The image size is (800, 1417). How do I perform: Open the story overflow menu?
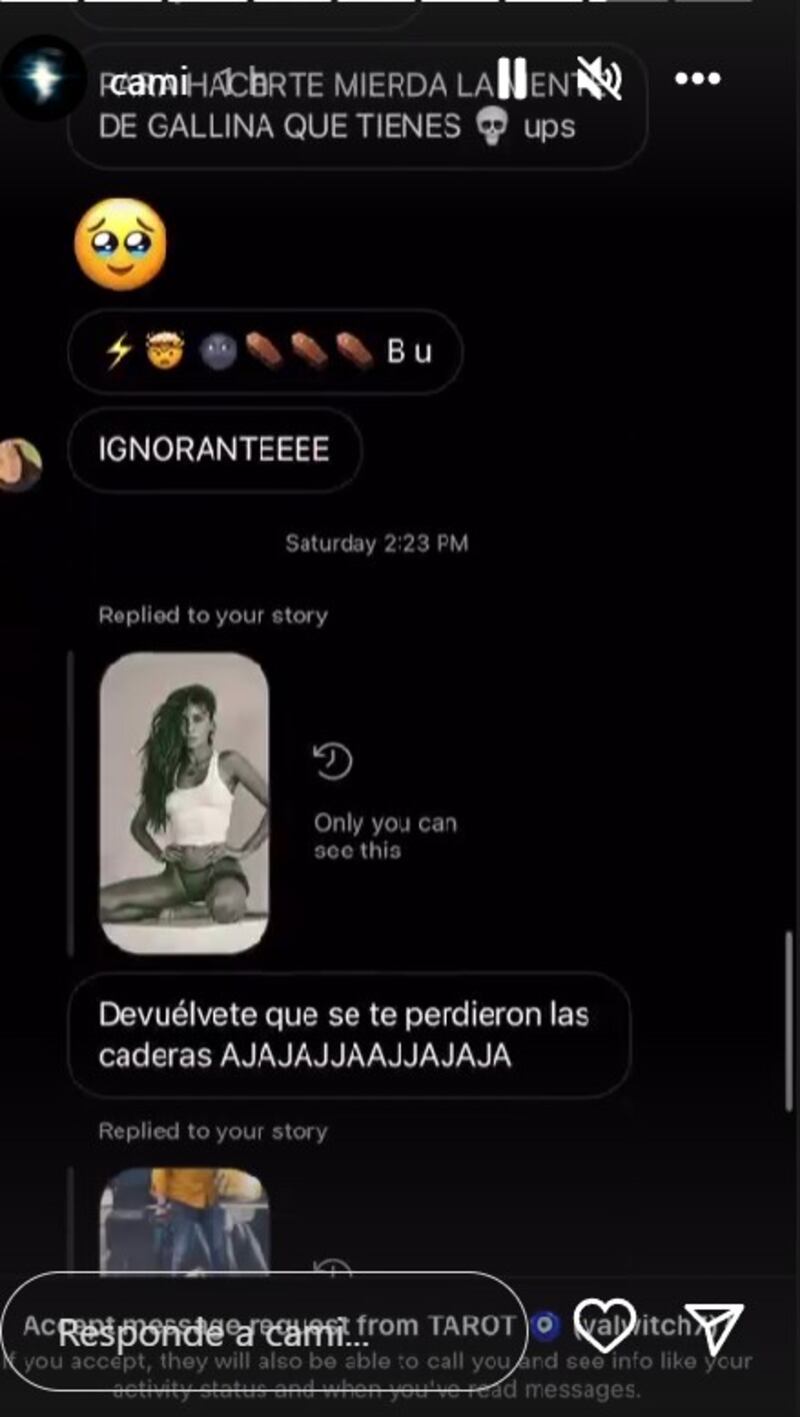(x=698, y=79)
